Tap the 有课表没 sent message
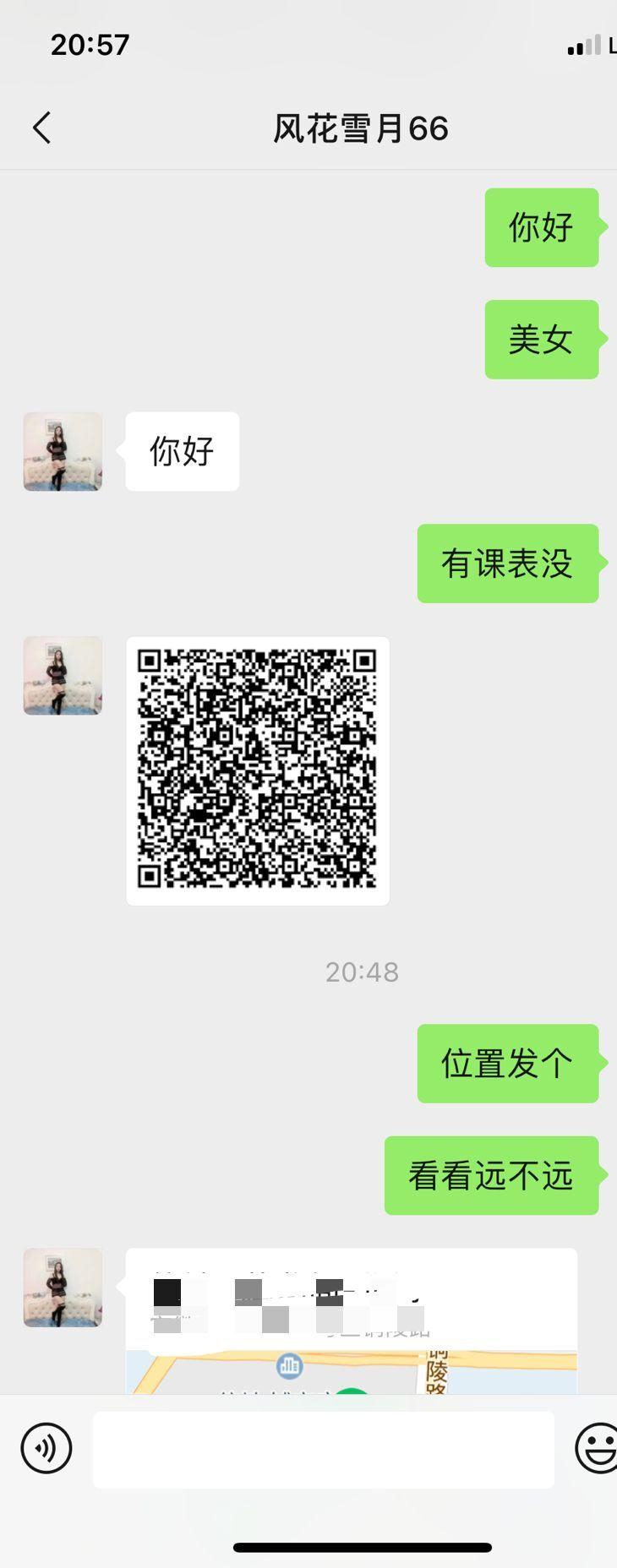The image size is (617, 1568). (x=507, y=564)
